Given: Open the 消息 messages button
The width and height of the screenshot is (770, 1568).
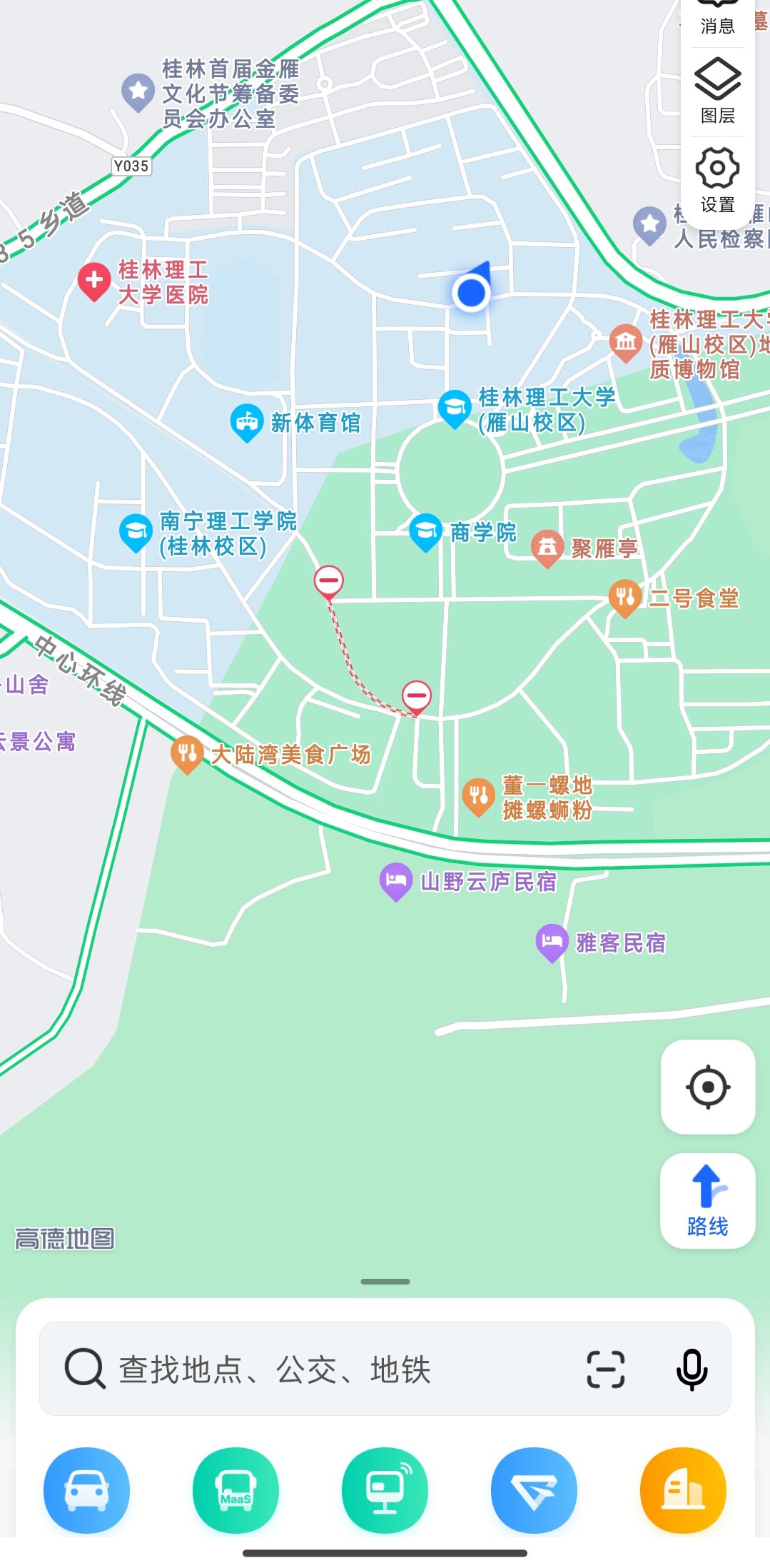Looking at the screenshot, I should pos(717,19).
